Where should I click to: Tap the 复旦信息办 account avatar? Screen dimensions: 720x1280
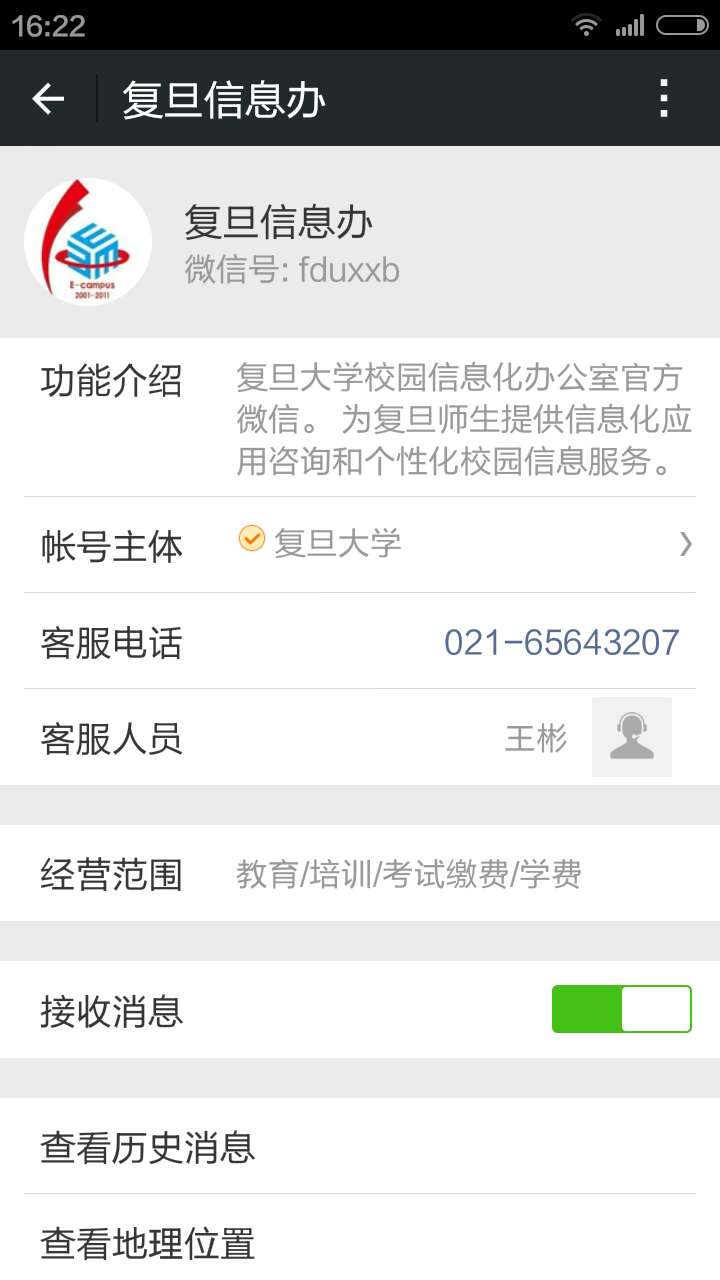click(x=88, y=242)
